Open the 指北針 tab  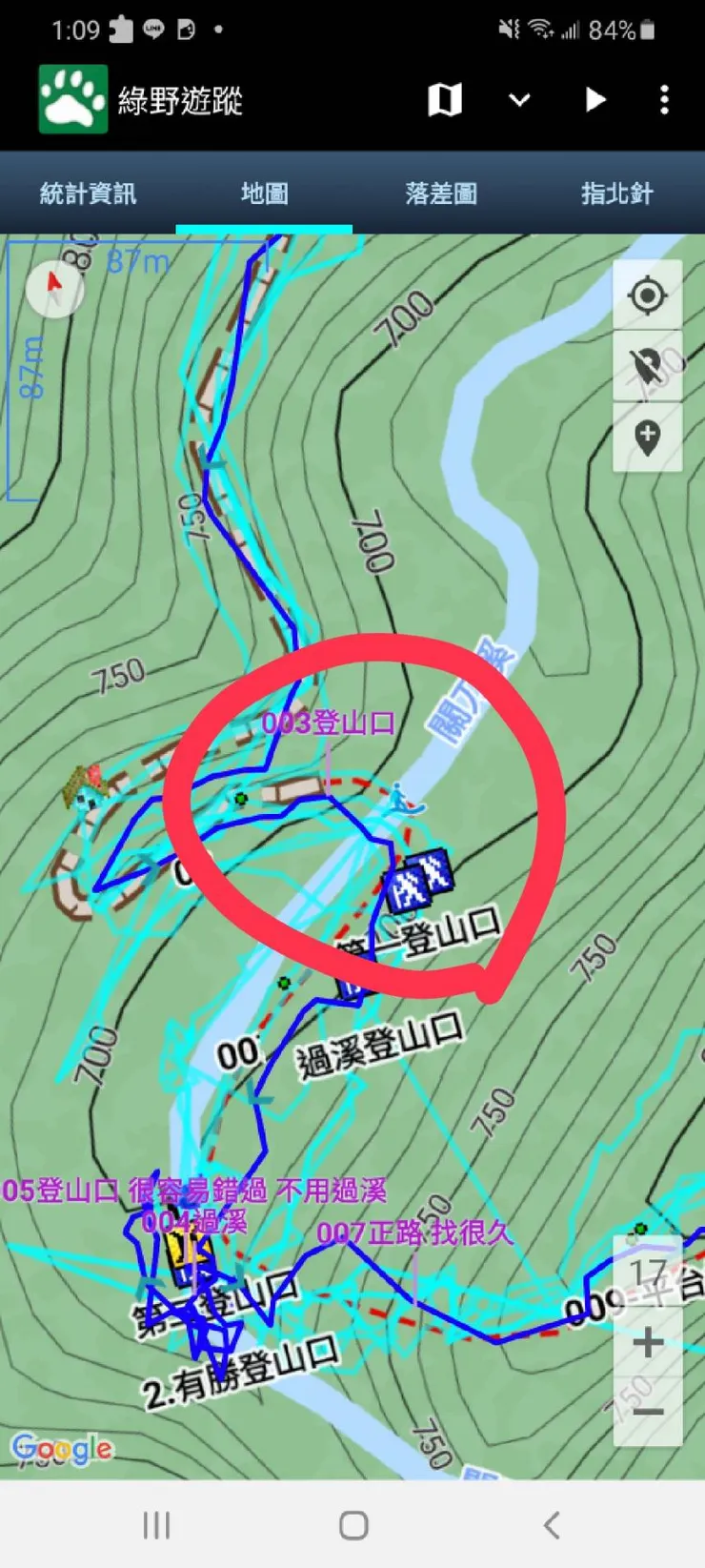pyautogui.click(x=616, y=193)
